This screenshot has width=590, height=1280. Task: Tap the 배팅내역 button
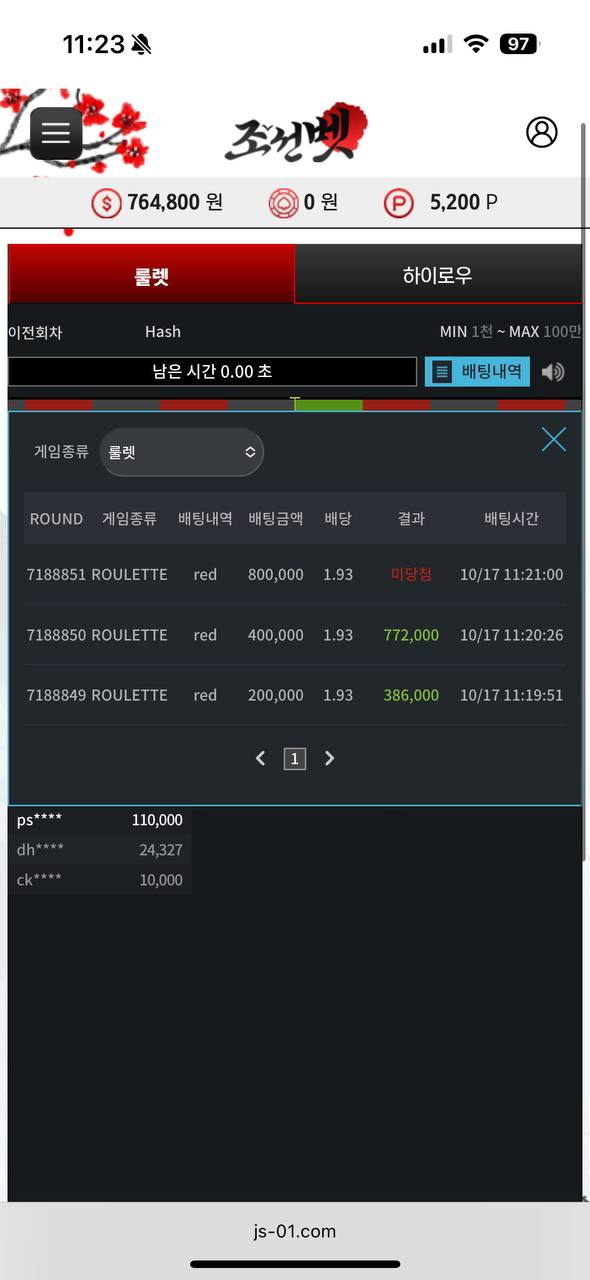(x=478, y=372)
